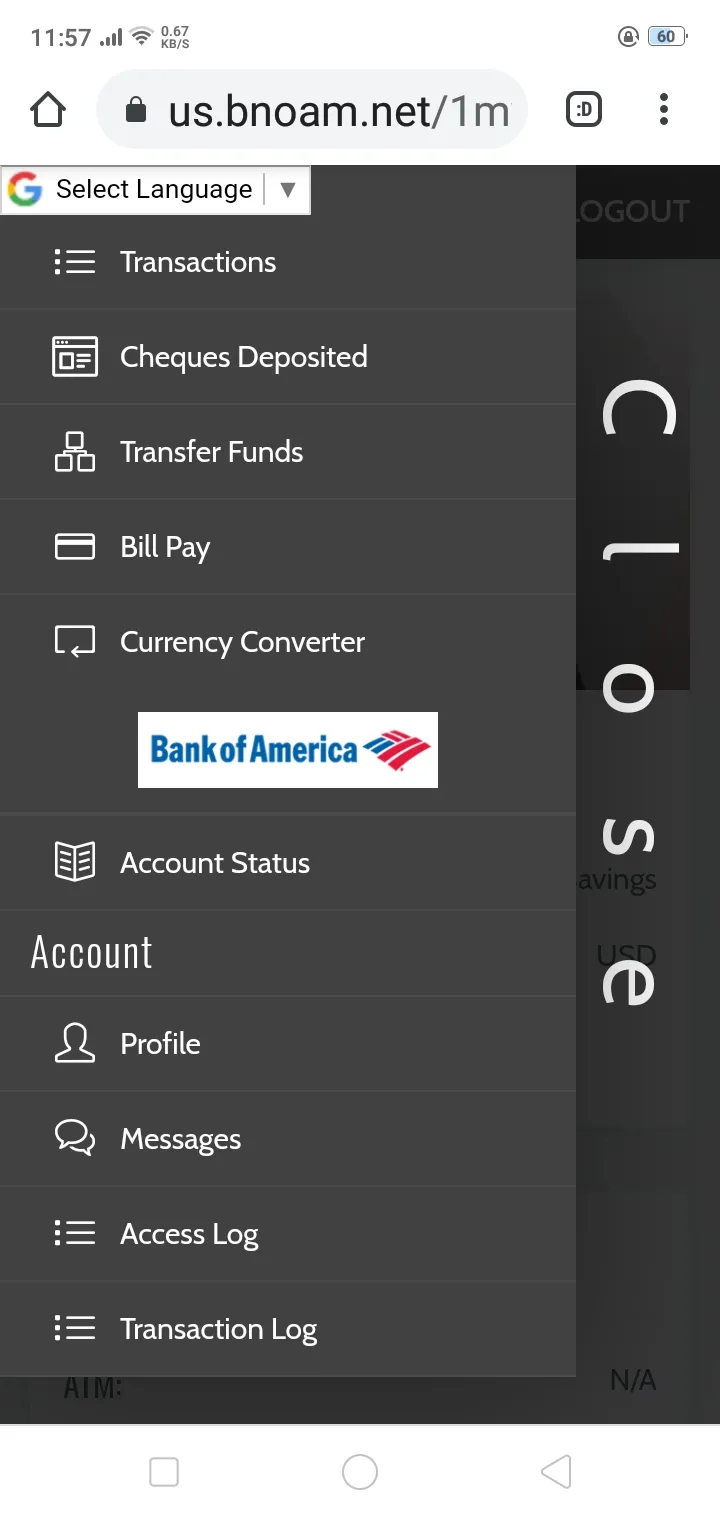Go to Transfer Funds

[x=288, y=452]
